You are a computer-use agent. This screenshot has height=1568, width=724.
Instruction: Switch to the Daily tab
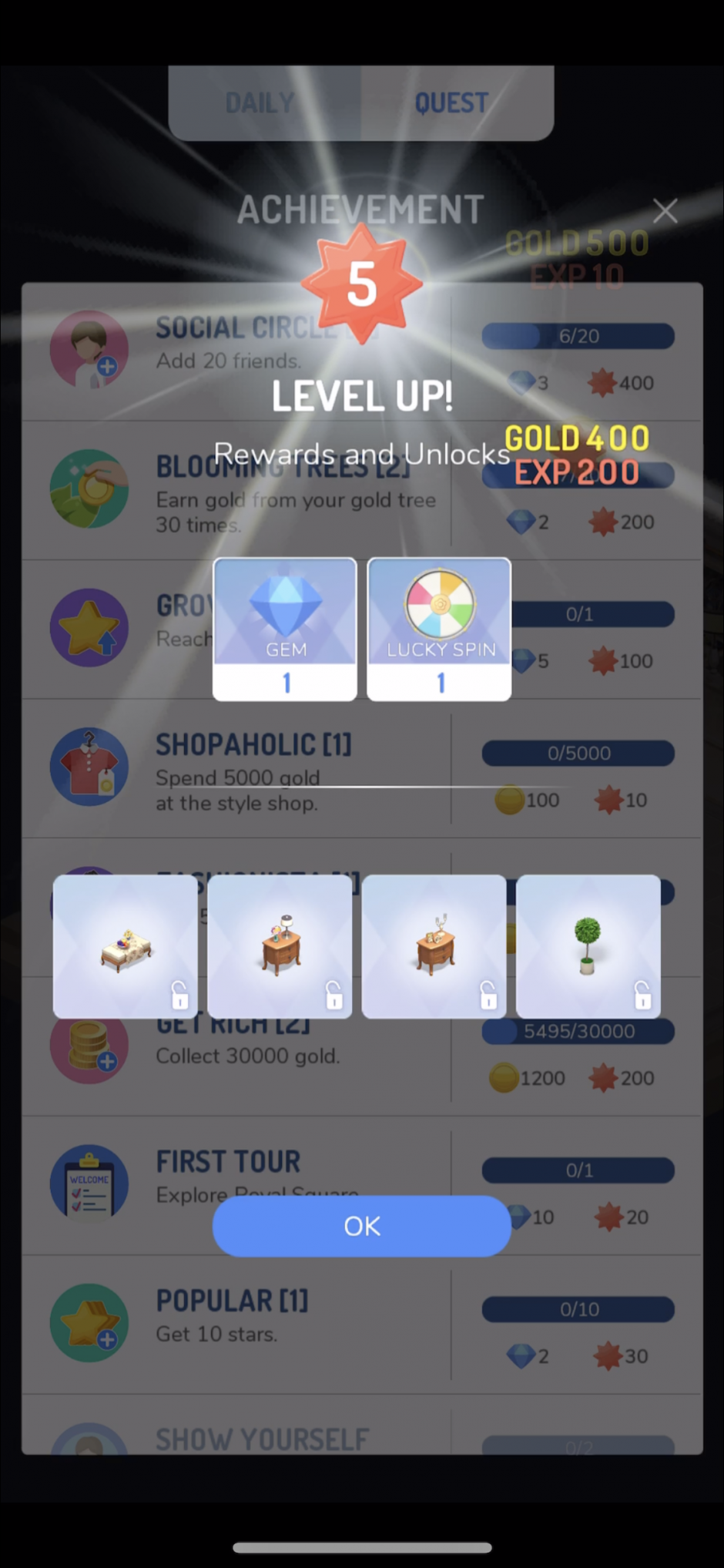click(260, 102)
